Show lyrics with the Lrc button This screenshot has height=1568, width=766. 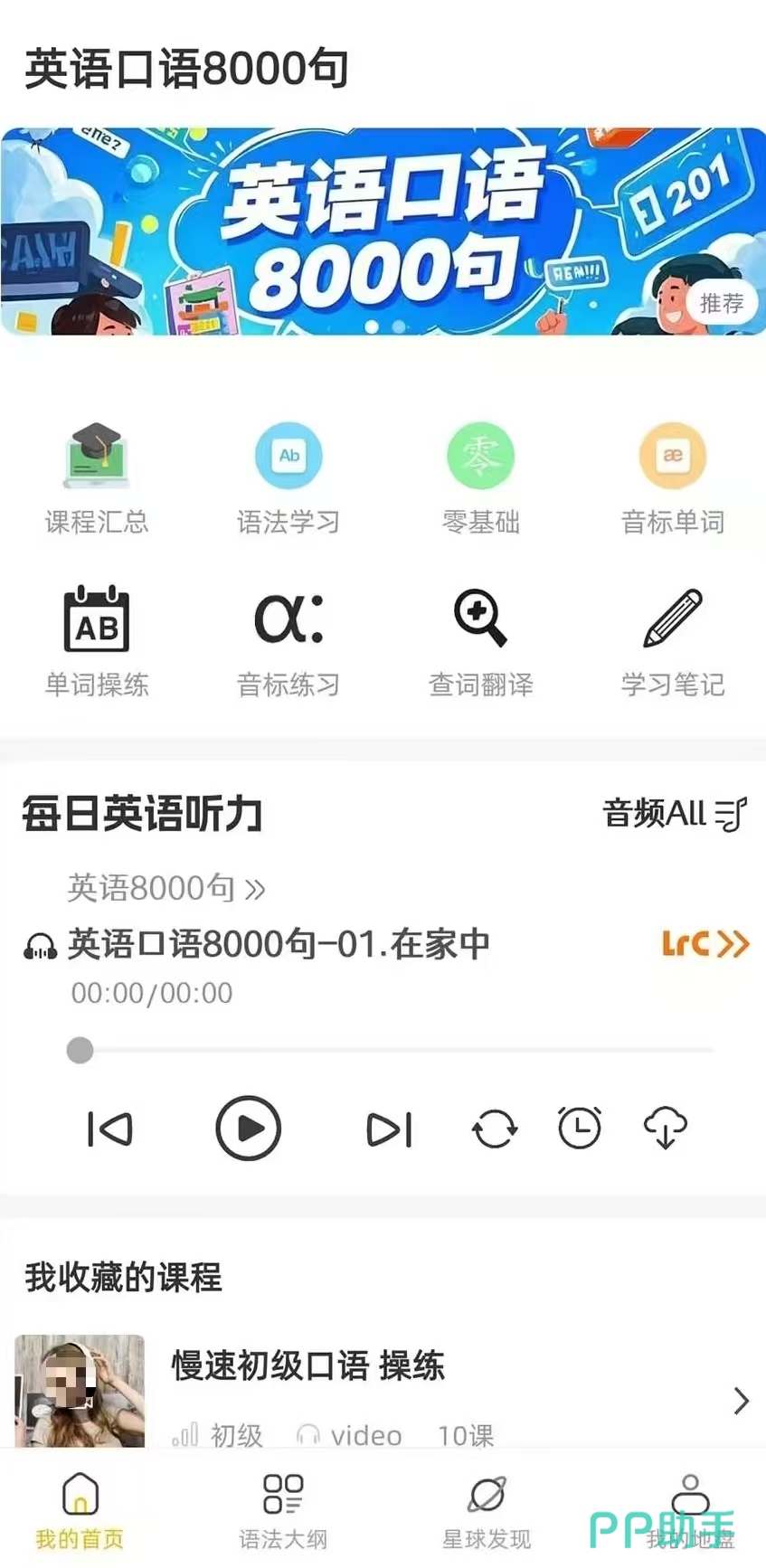click(x=705, y=944)
